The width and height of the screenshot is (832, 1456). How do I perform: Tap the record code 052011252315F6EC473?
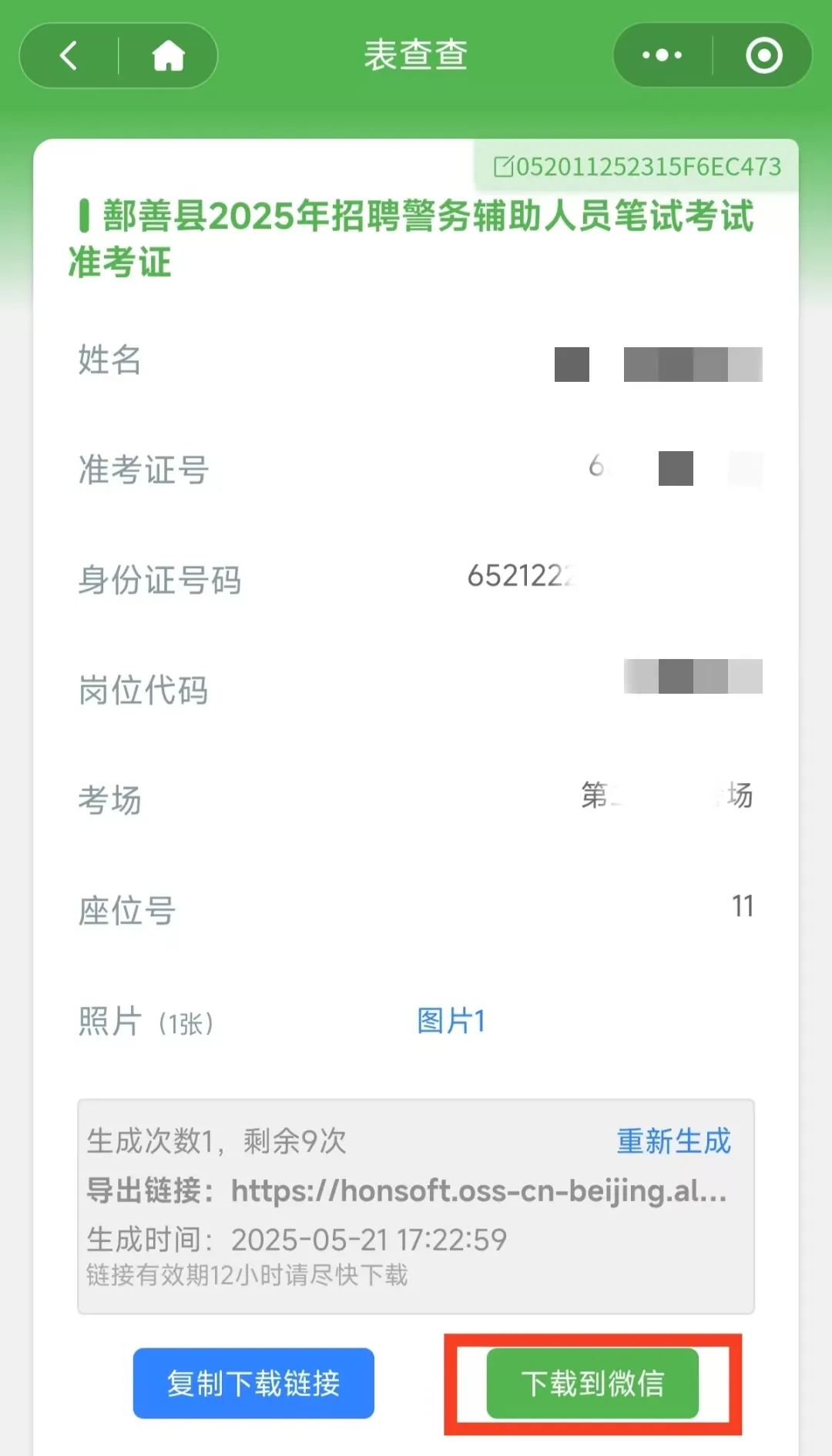[637, 166]
